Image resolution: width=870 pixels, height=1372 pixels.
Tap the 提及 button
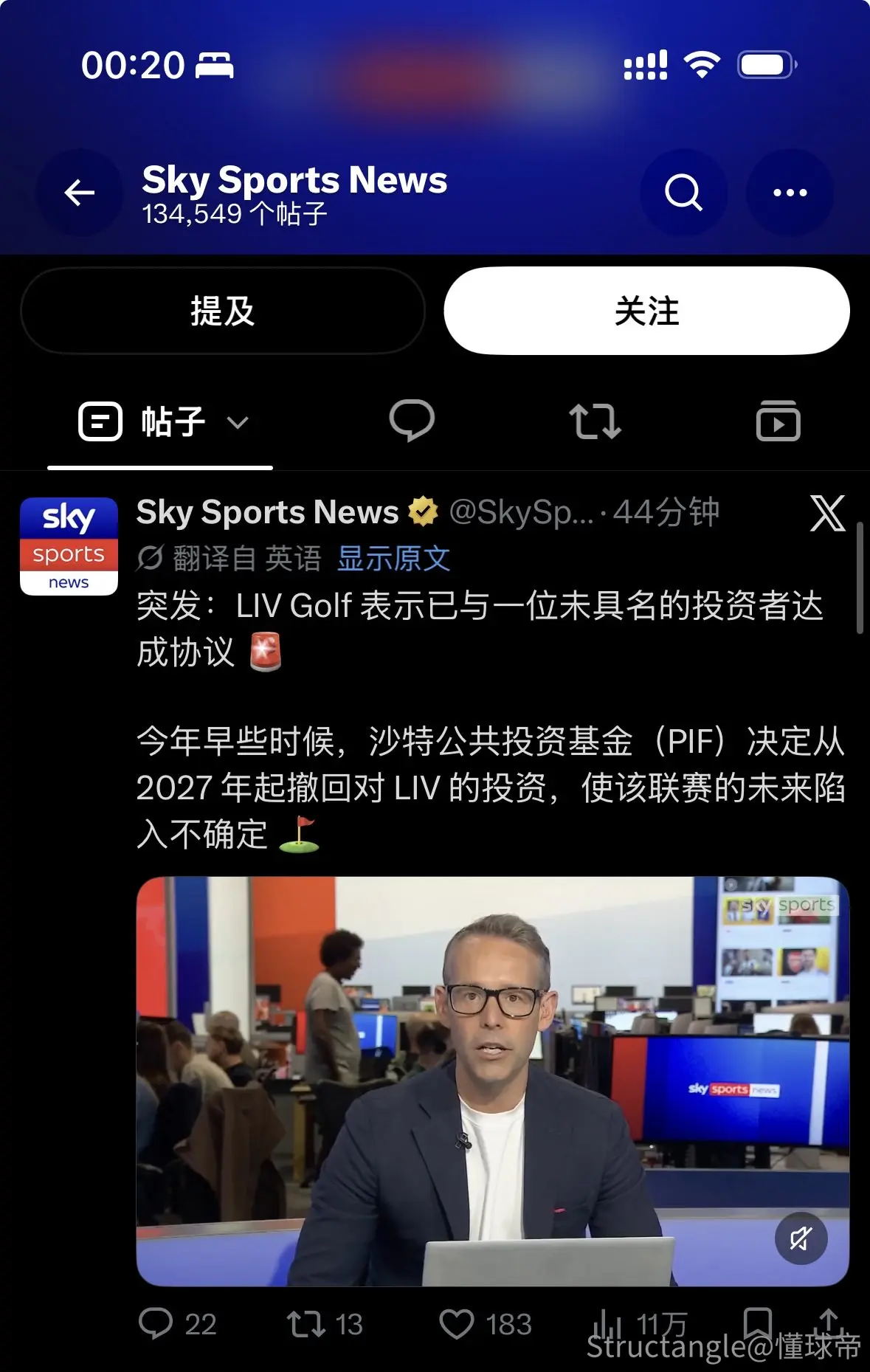coord(223,311)
